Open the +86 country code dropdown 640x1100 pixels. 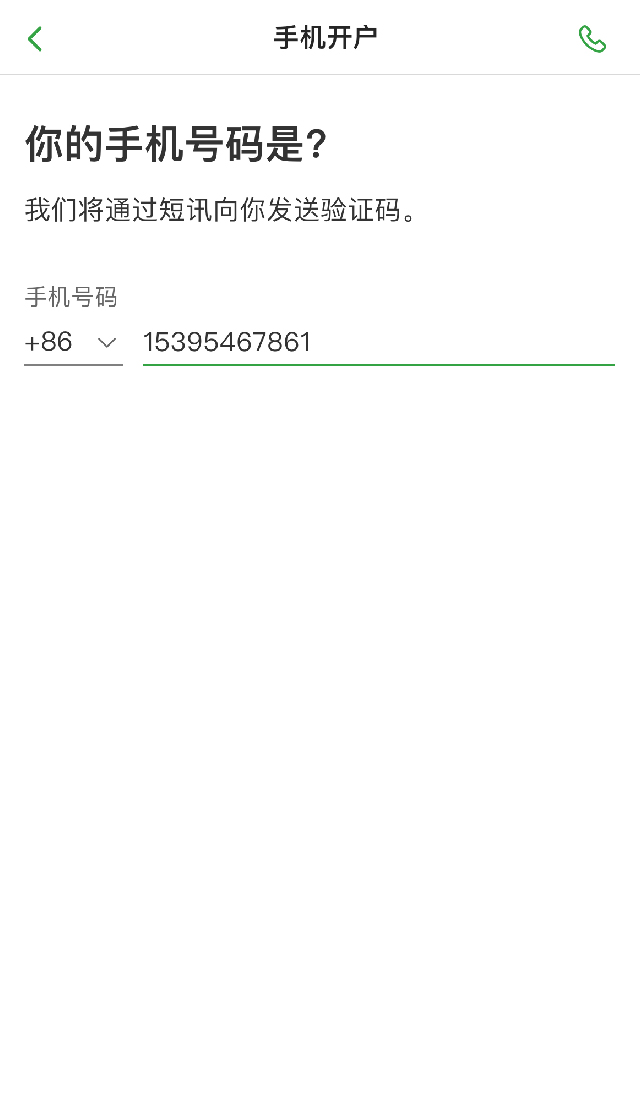coord(73,342)
